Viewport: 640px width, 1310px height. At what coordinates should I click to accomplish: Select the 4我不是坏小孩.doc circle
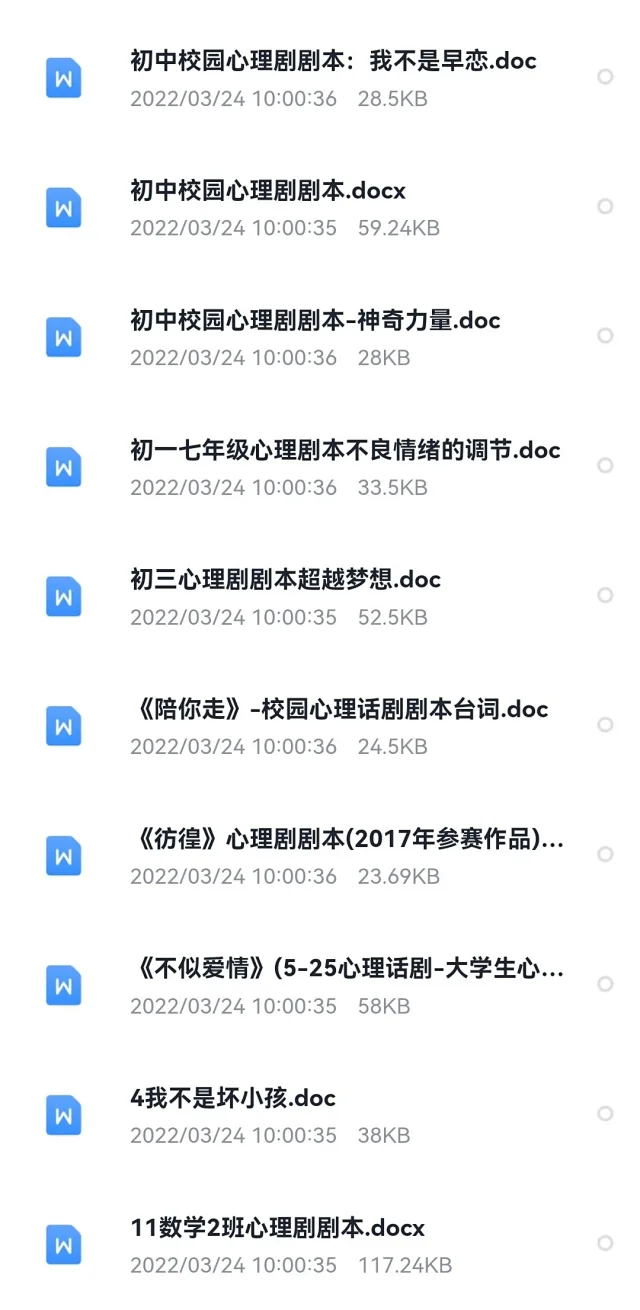pyautogui.click(x=605, y=1114)
